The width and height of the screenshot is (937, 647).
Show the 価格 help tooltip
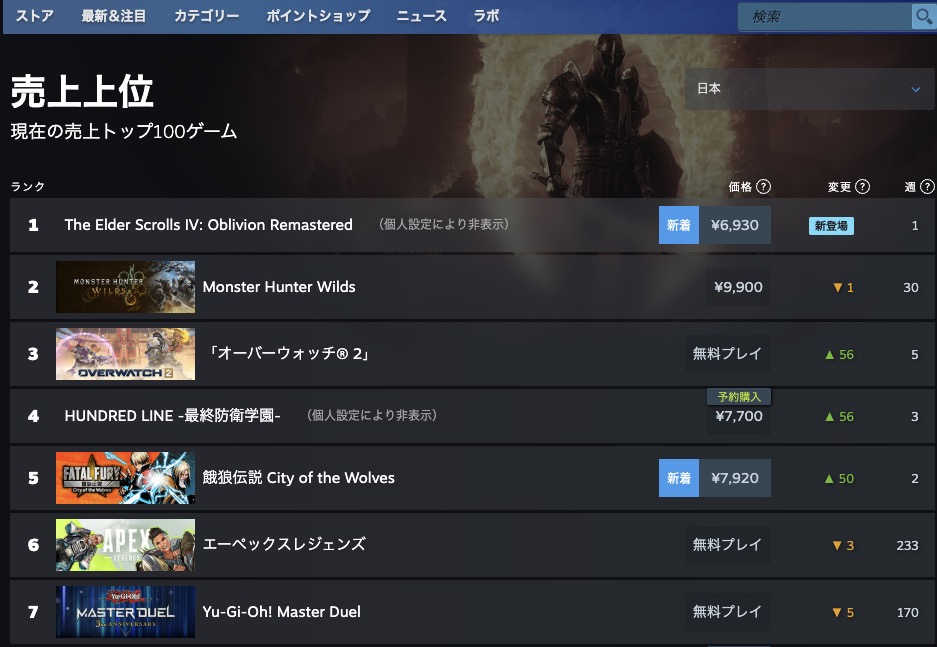coord(764,187)
